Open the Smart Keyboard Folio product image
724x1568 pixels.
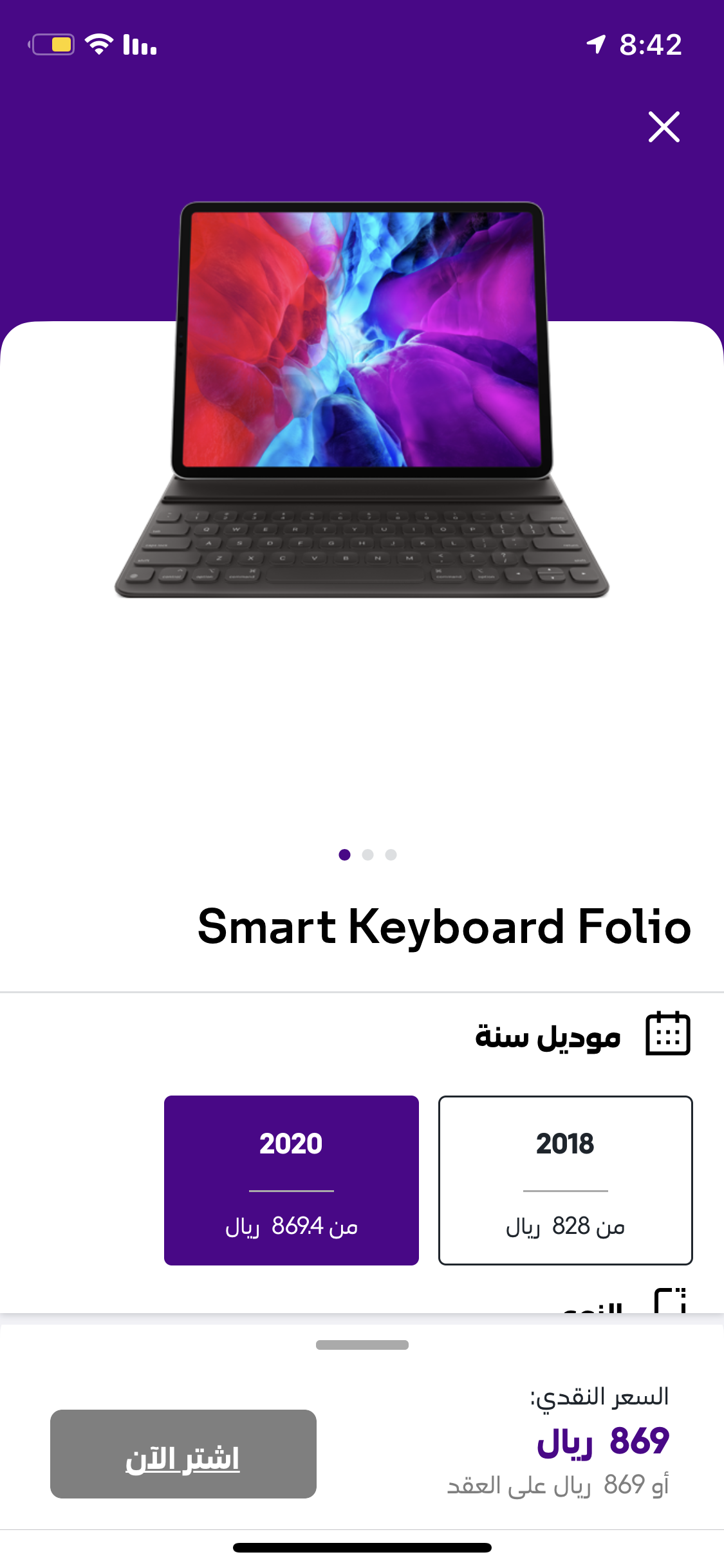coord(362,399)
